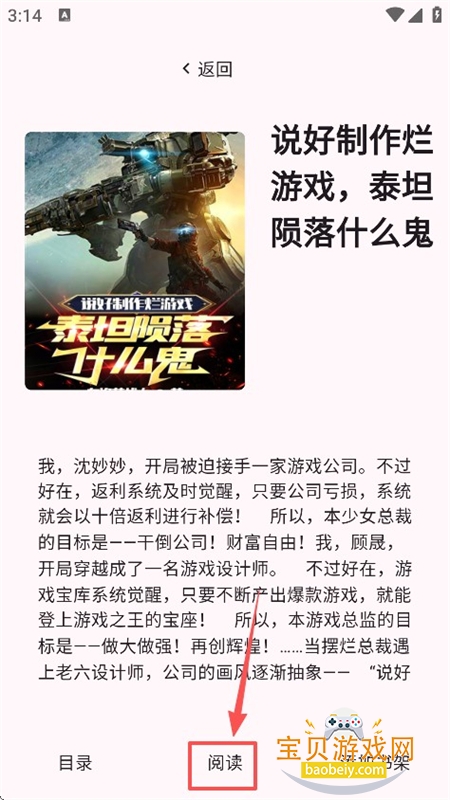Go back using the 返回 button

tap(208, 69)
